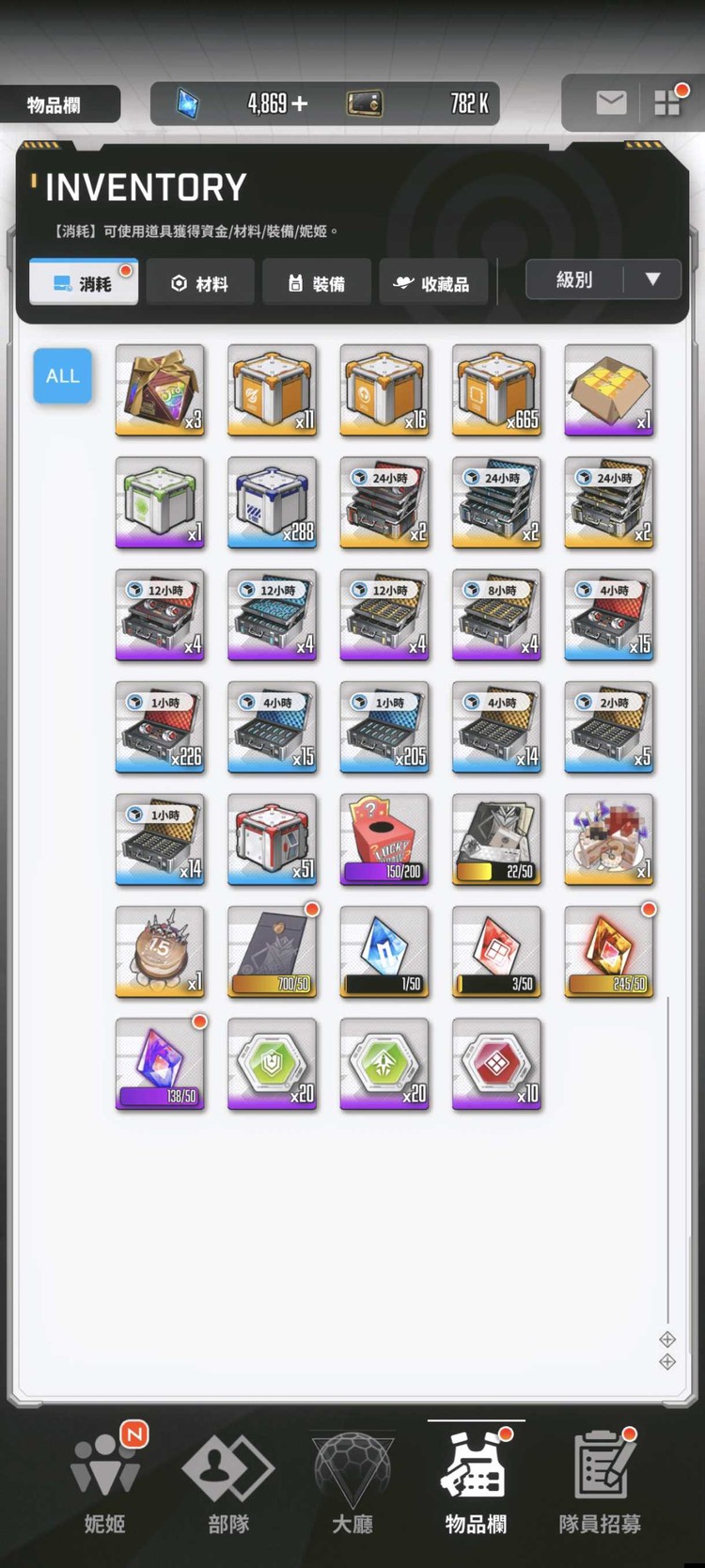This screenshot has width=705, height=1568.
Task: Select the ALL filter button
Action: 63,375
